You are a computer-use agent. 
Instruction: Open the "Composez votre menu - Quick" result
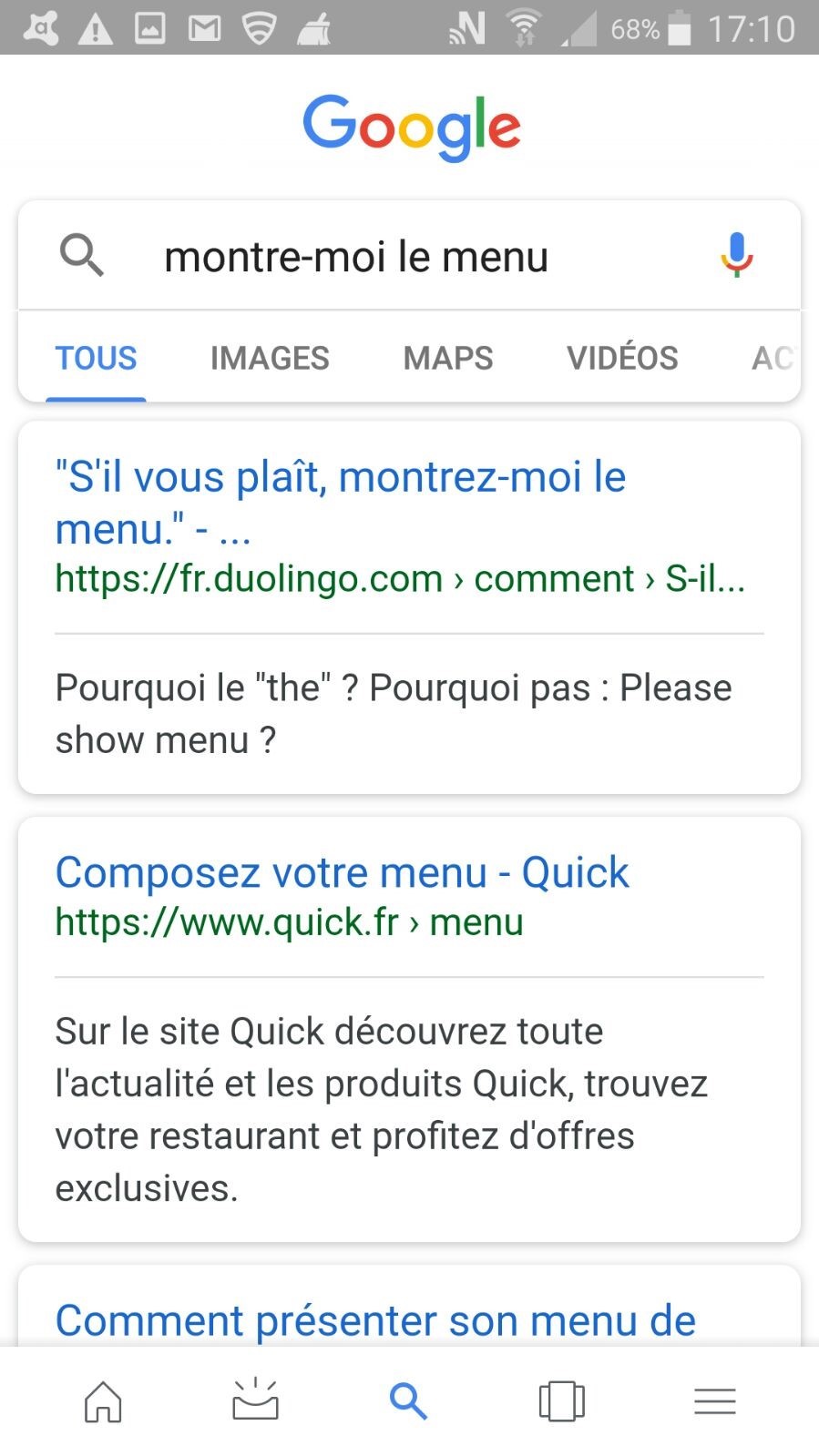pyautogui.click(x=342, y=872)
